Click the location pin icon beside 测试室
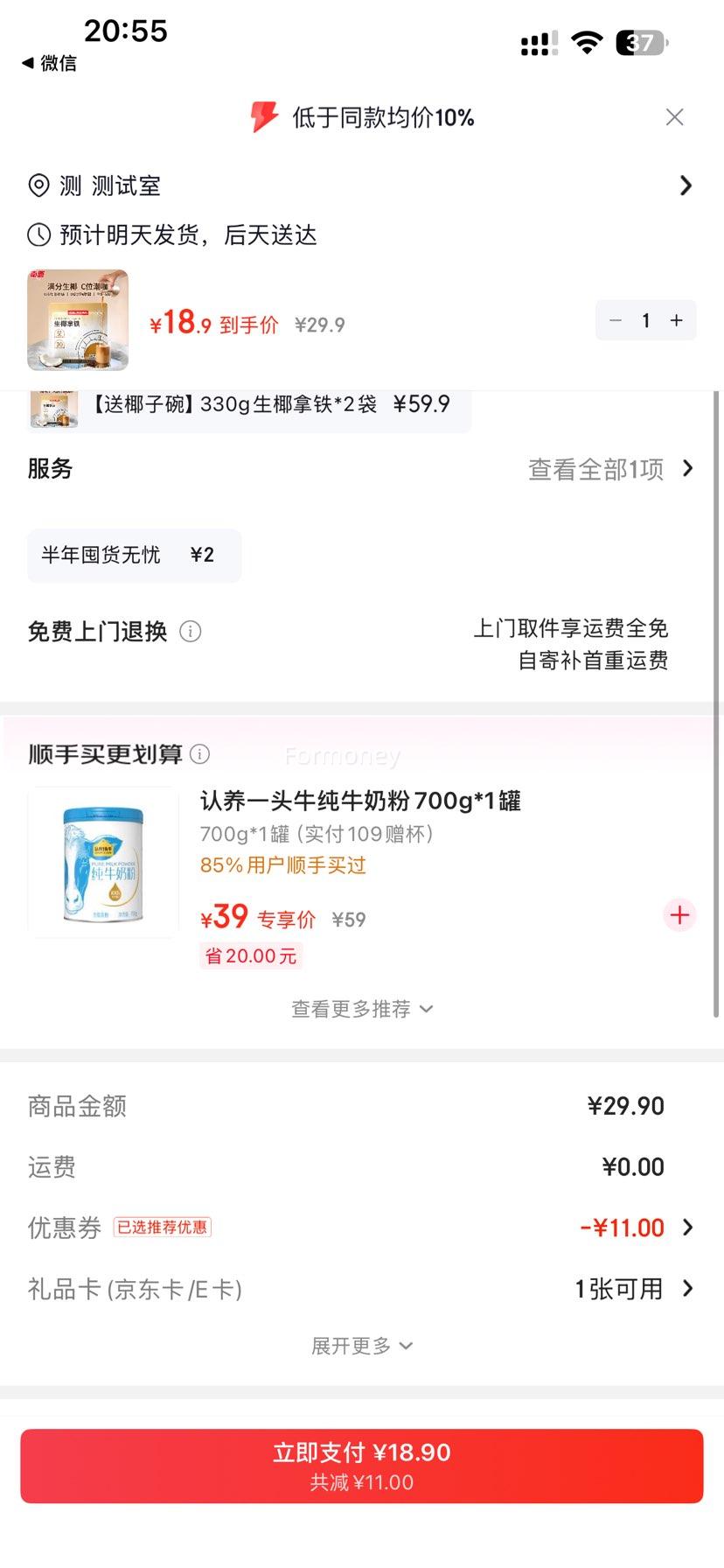This screenshot has width=724, height=1568. 38,185
